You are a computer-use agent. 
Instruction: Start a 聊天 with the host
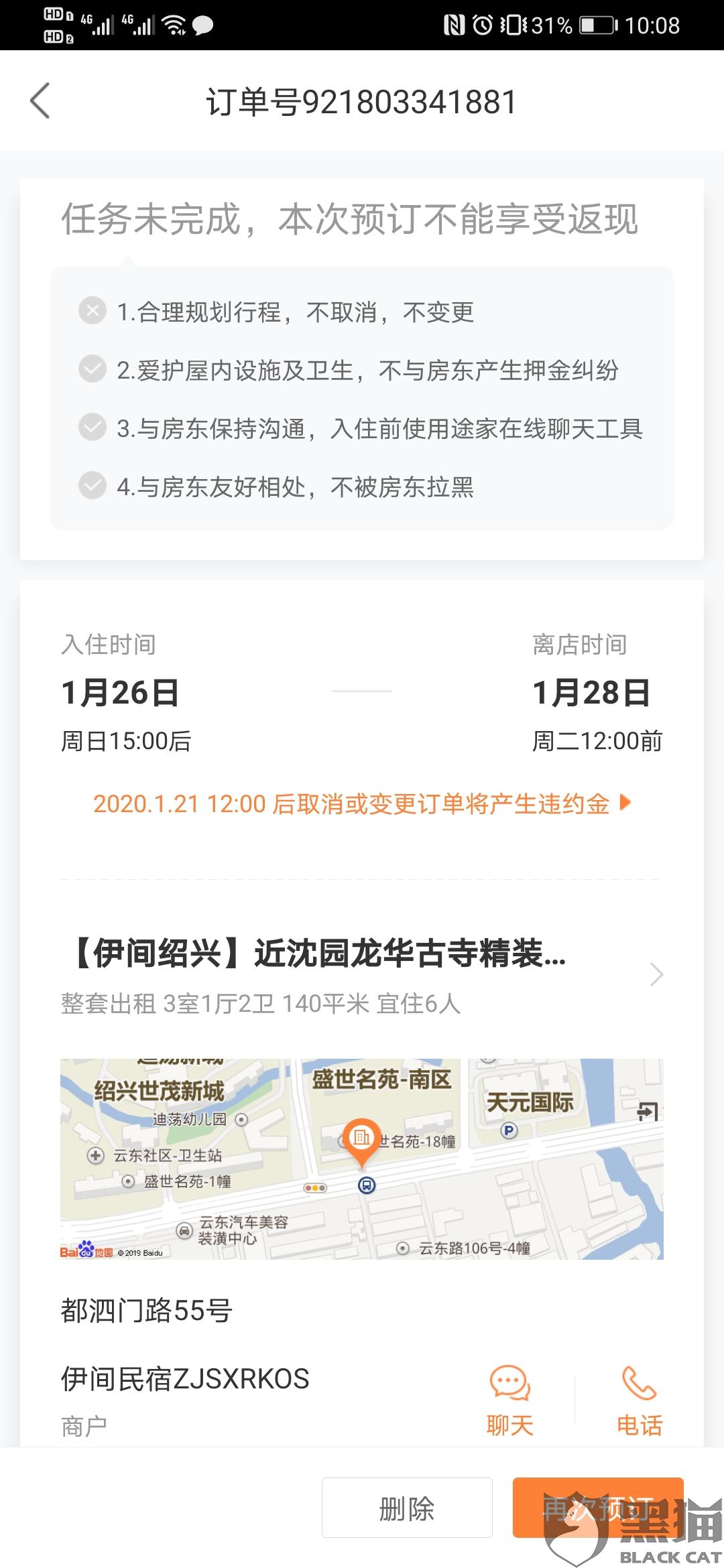pyautogui.click(x=509, y=1400)
